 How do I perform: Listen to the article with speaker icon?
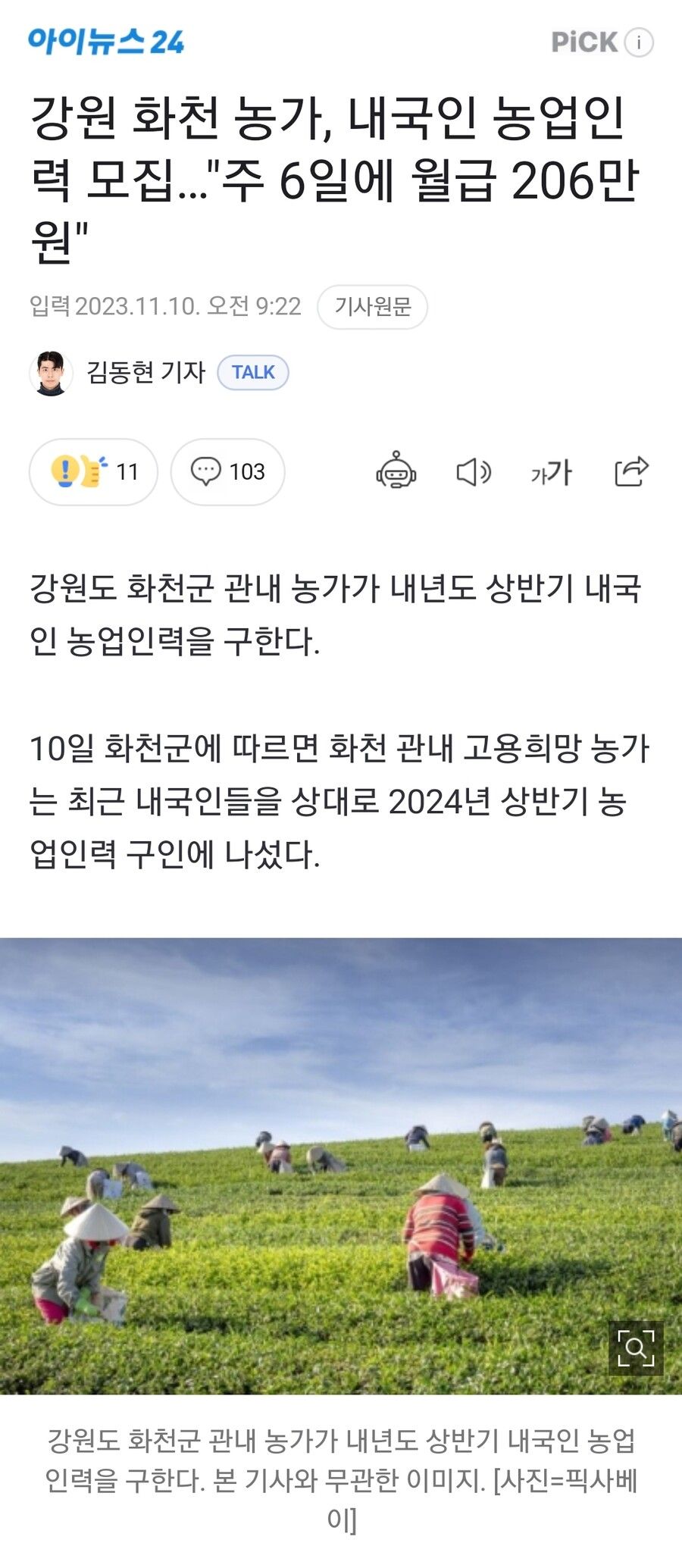point(474,471)
